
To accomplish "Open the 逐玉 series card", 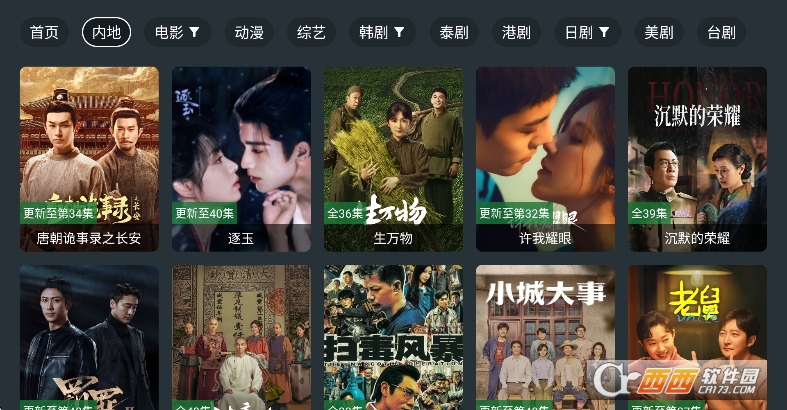I will (x=241, y=158).
